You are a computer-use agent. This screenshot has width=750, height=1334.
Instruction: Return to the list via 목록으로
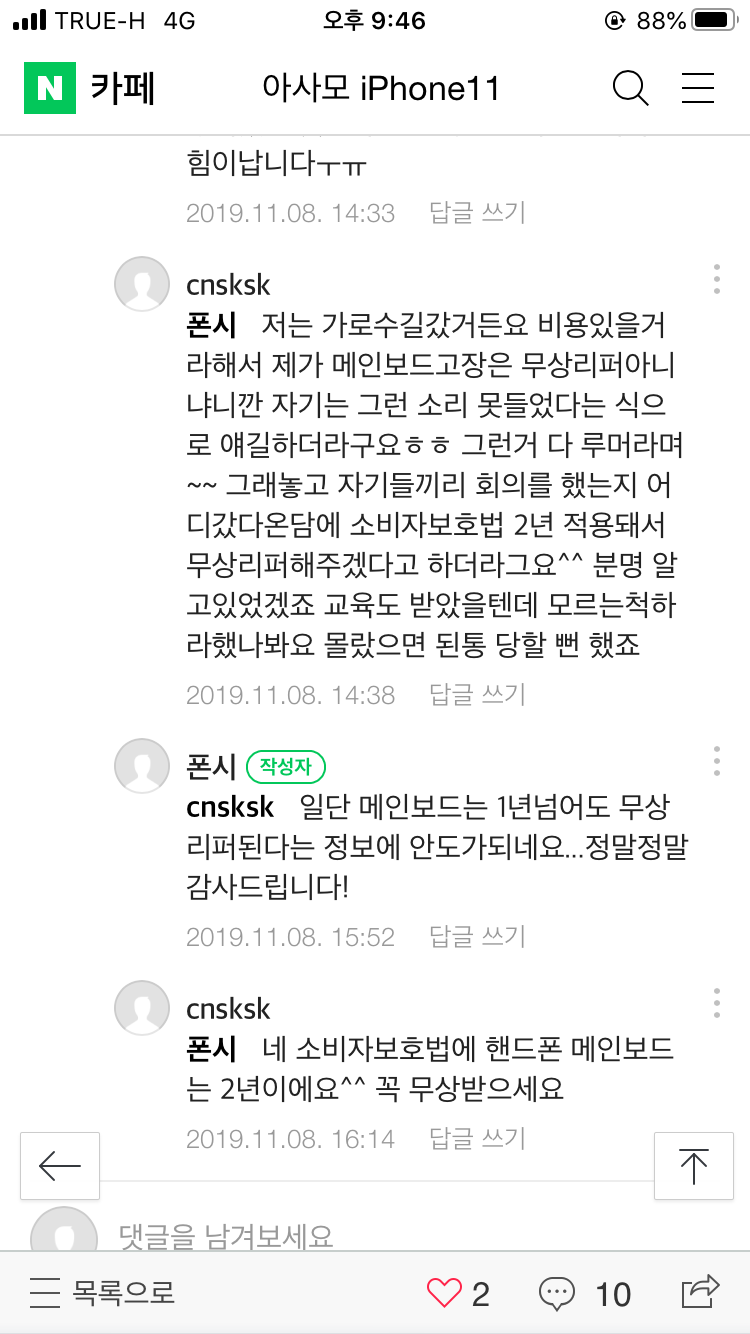[103, 1293]
